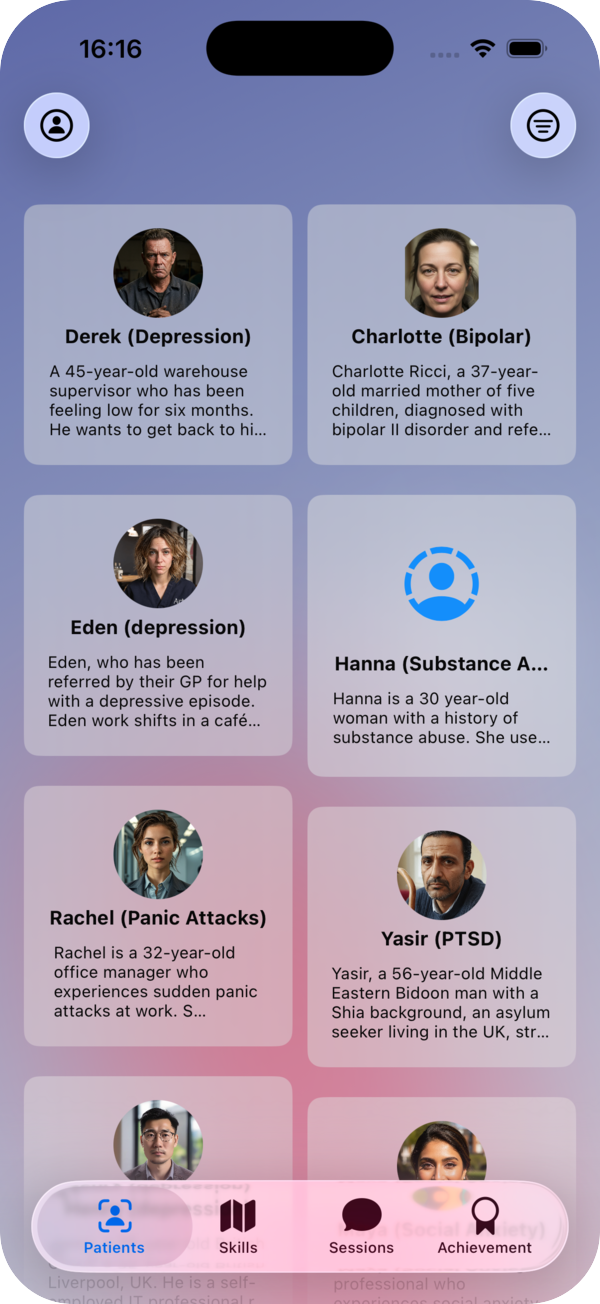The width and height of the screenshot is (600, 1304).
Task: Go to the Achievement tab
Action: tap(485, 1227)
